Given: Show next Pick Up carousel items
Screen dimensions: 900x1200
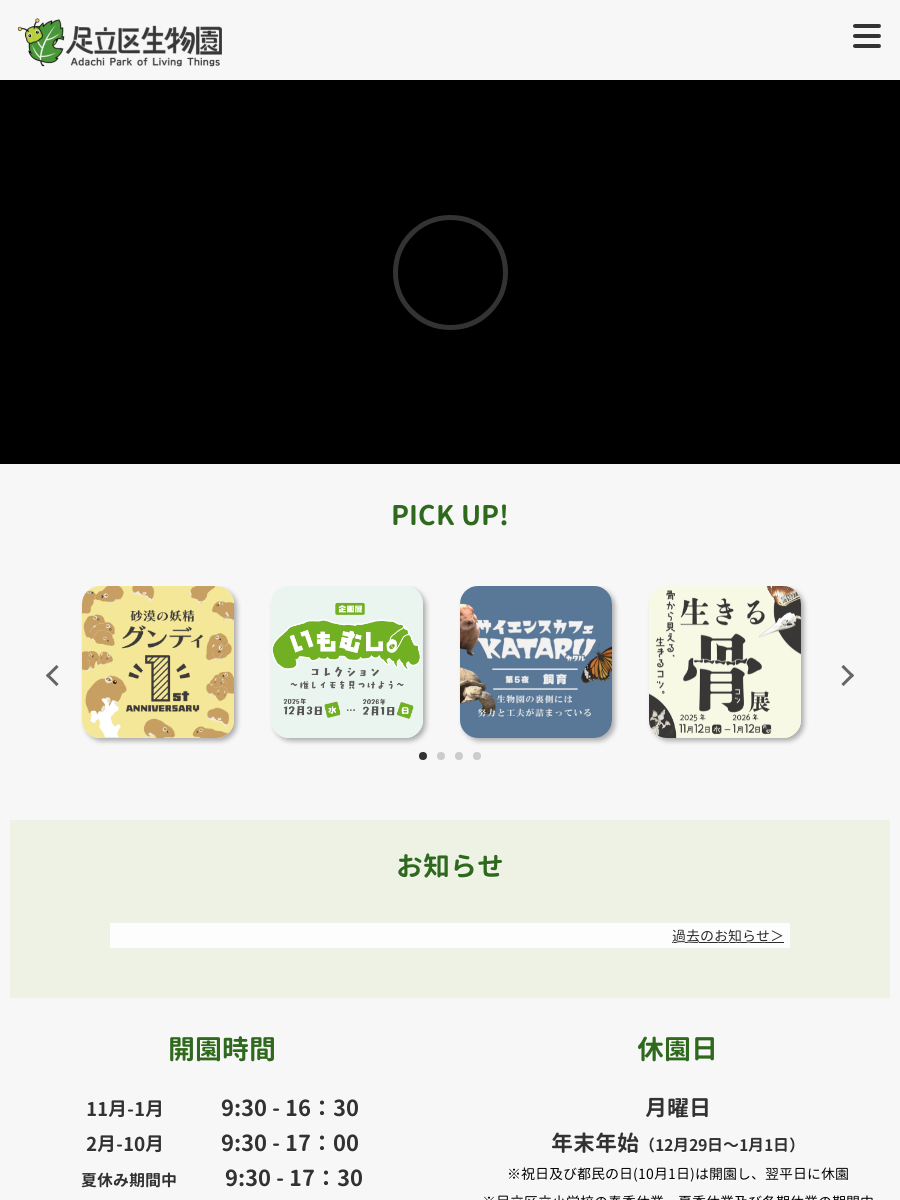Looking at the screenshot, I should 847,676.
